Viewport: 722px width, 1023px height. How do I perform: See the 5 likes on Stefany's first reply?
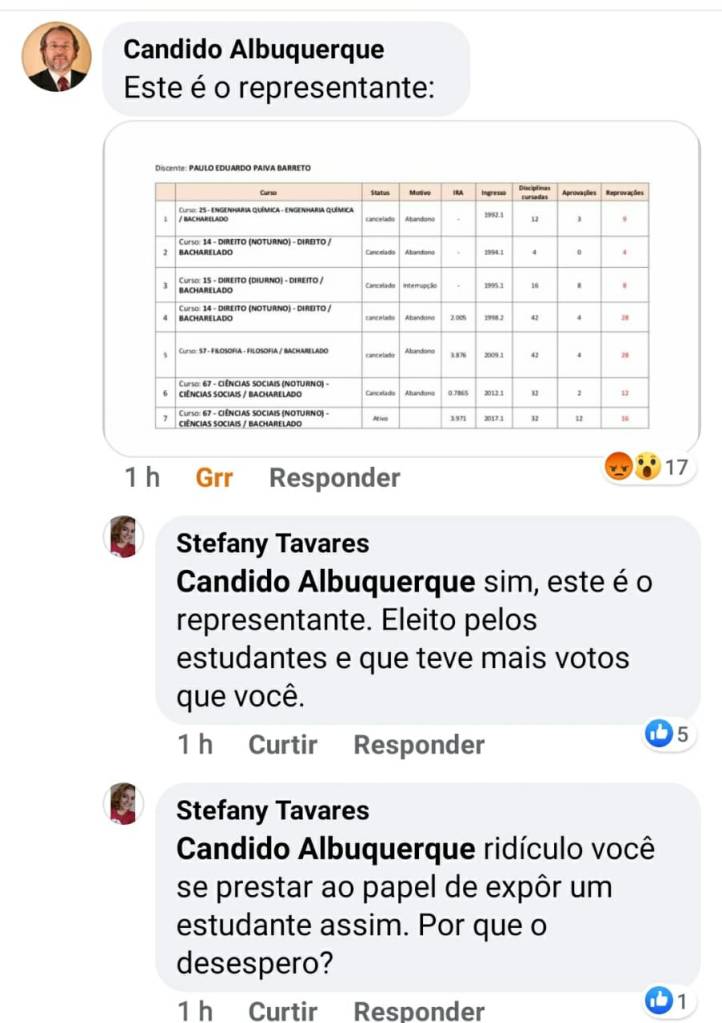pos(668,735)
